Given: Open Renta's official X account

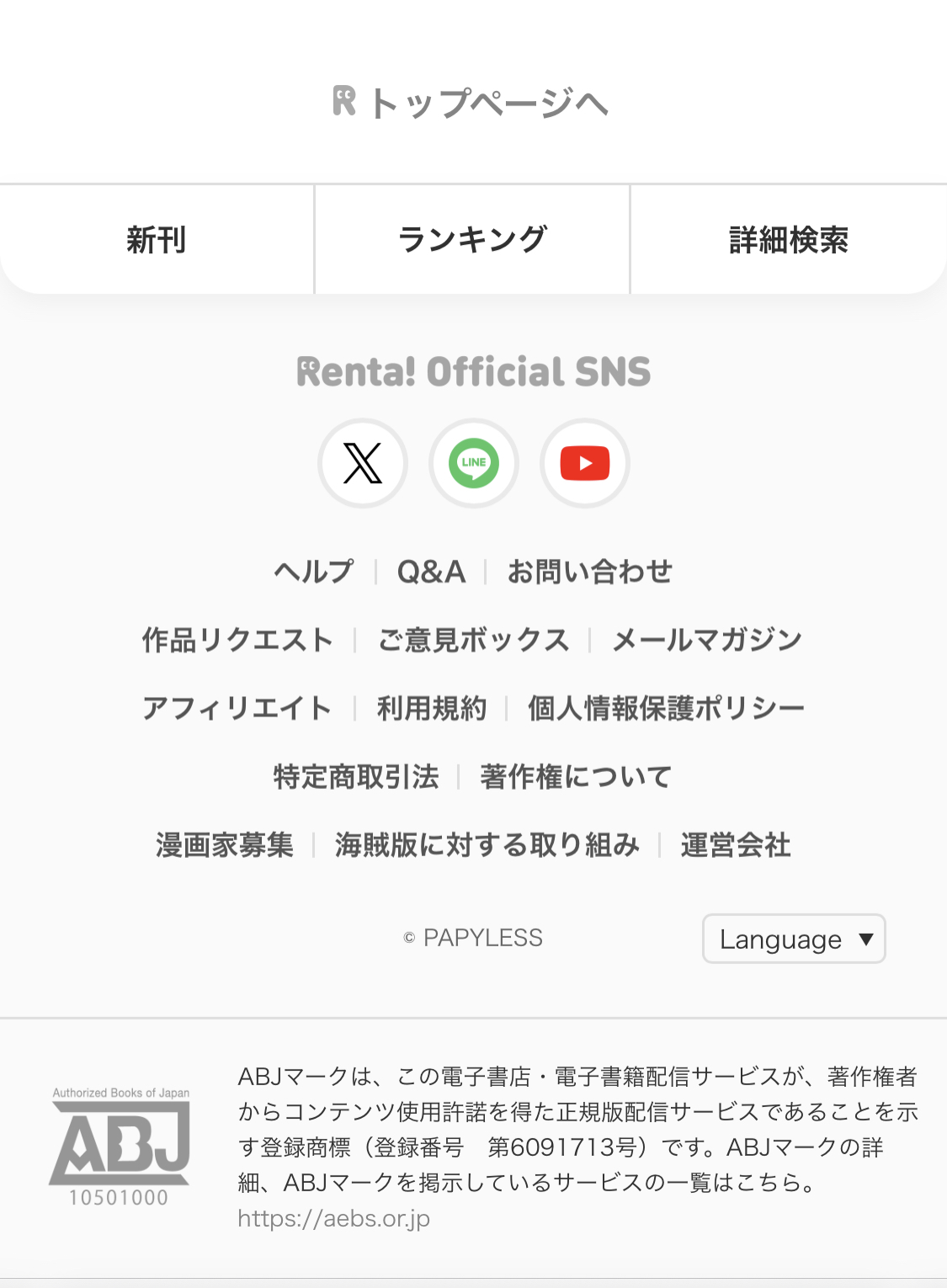Looking at the screenshot, I should coord(363,463).
